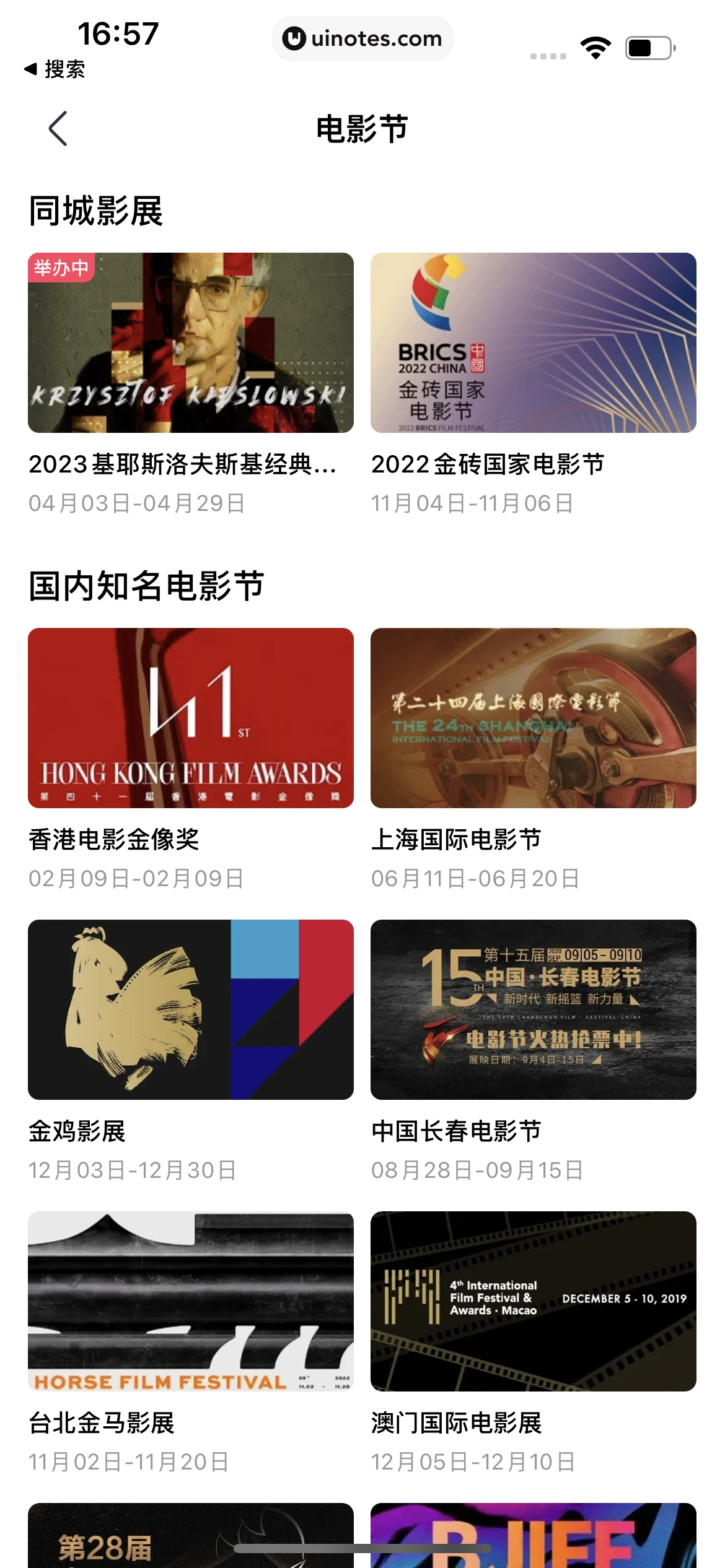Tap the 电影节 page title

[x=362, y=128]
